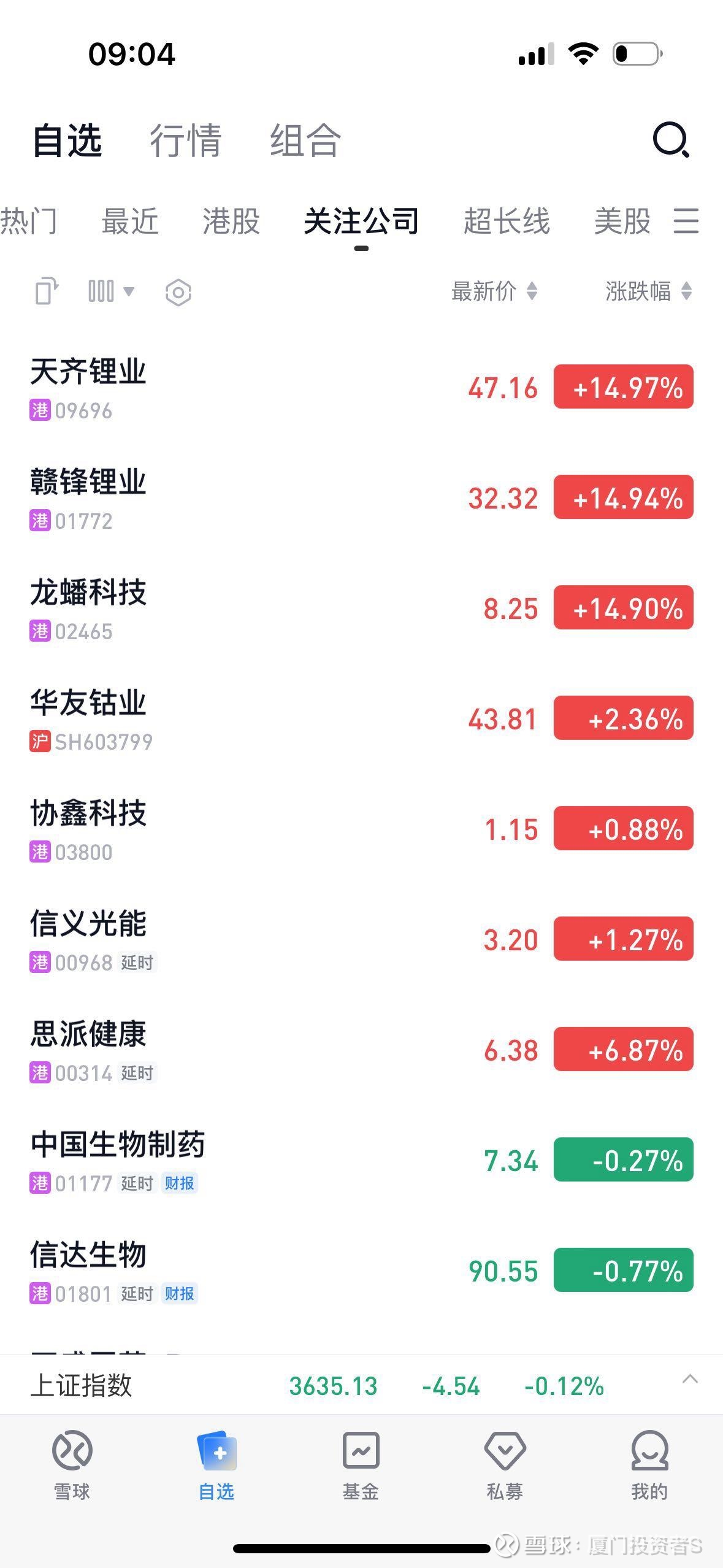Open 信达生物 stock details
Image resolution: width=723 pixels, height=1568 pixels.
tap(362, 1271)
